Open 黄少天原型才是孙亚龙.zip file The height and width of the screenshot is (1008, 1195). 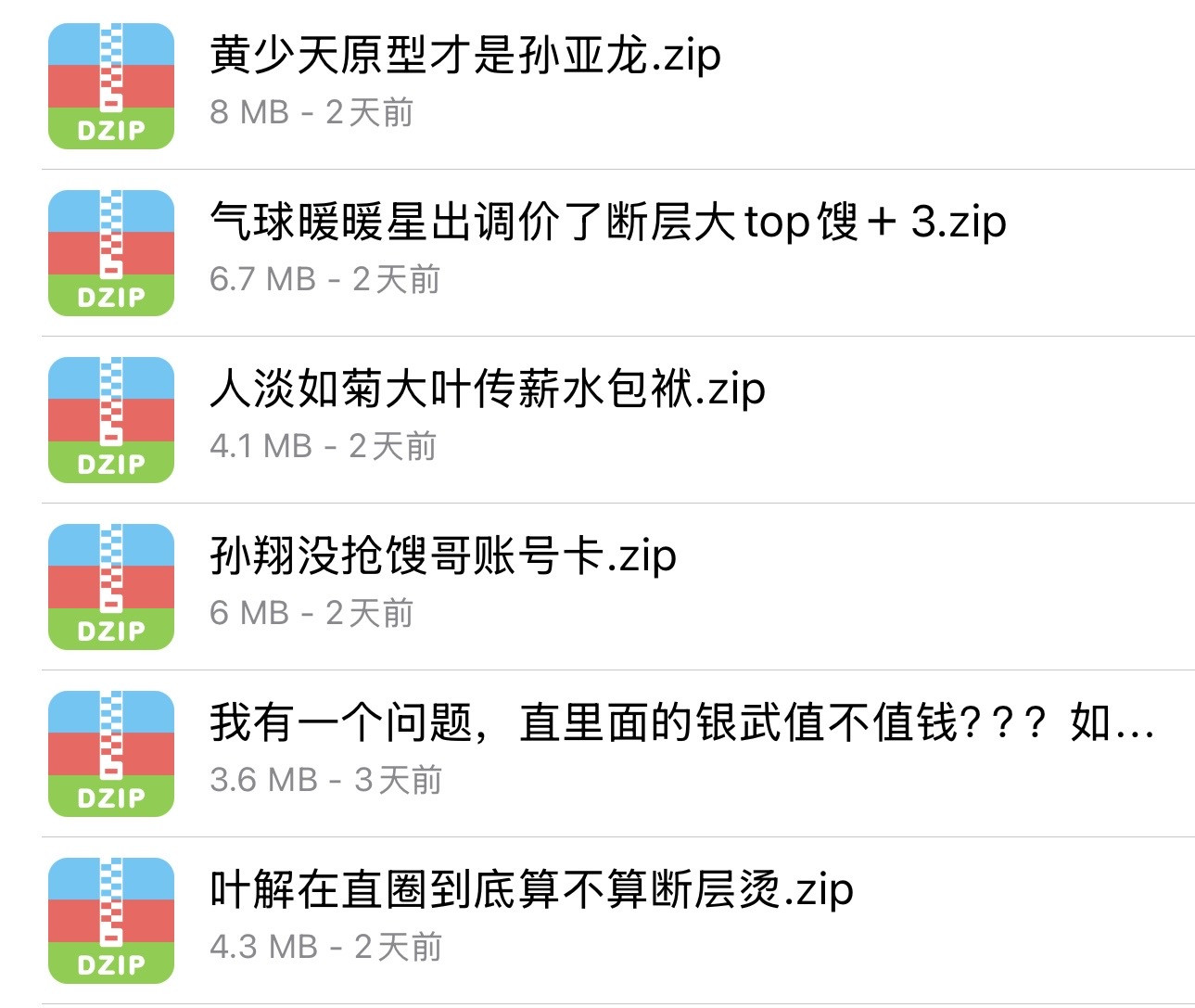465,57
